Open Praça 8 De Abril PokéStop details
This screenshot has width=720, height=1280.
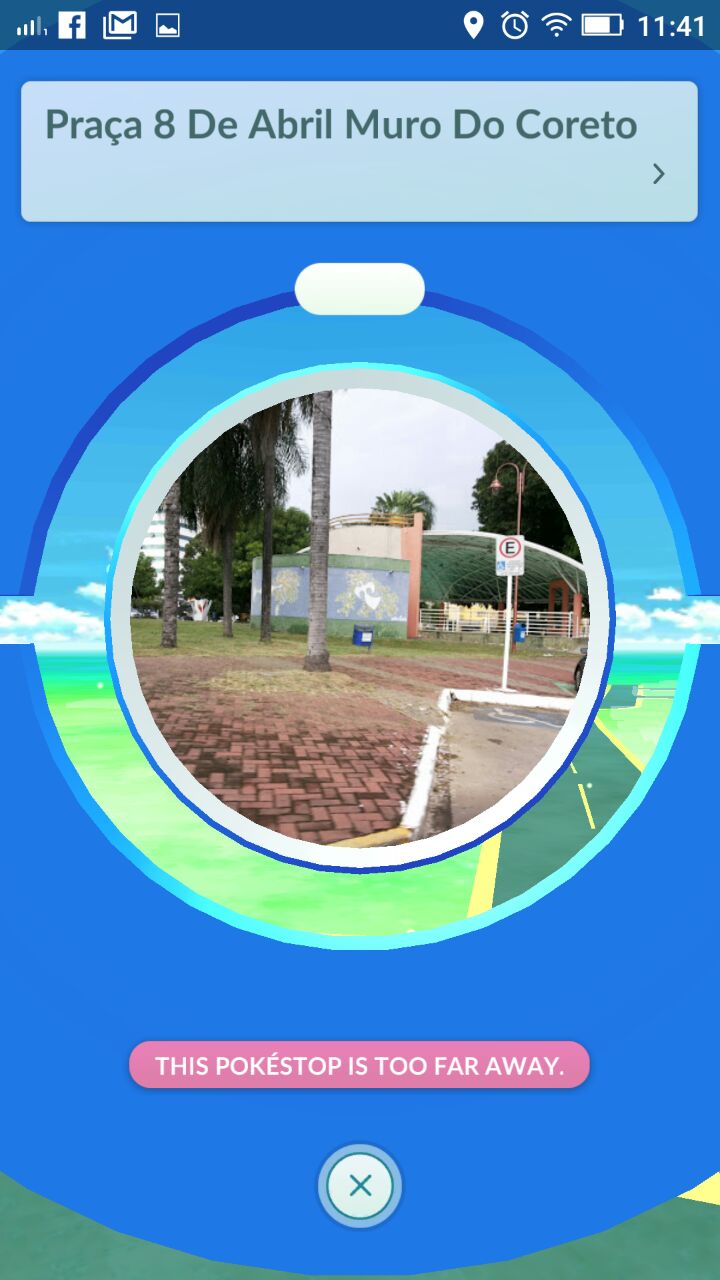click(x=359, y=151)
